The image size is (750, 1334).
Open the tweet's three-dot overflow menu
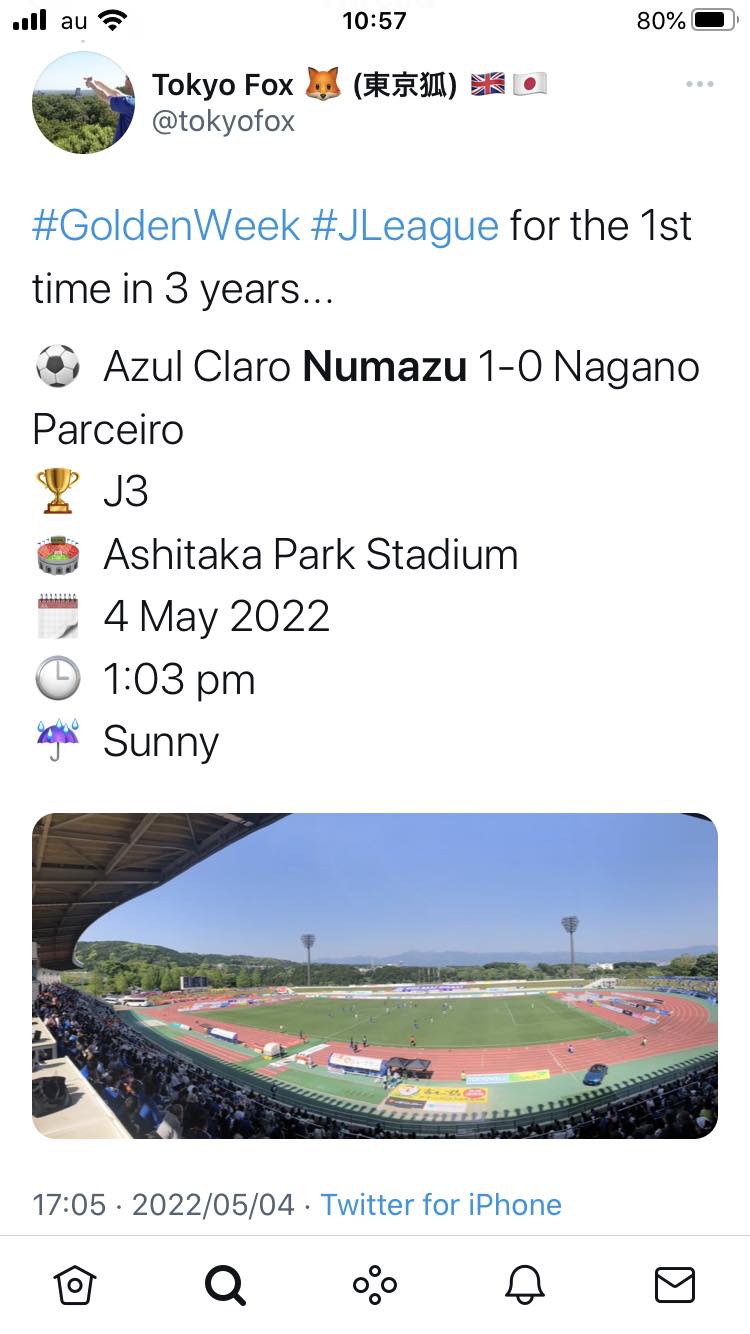pyautogui.click(x=700, y=85)
